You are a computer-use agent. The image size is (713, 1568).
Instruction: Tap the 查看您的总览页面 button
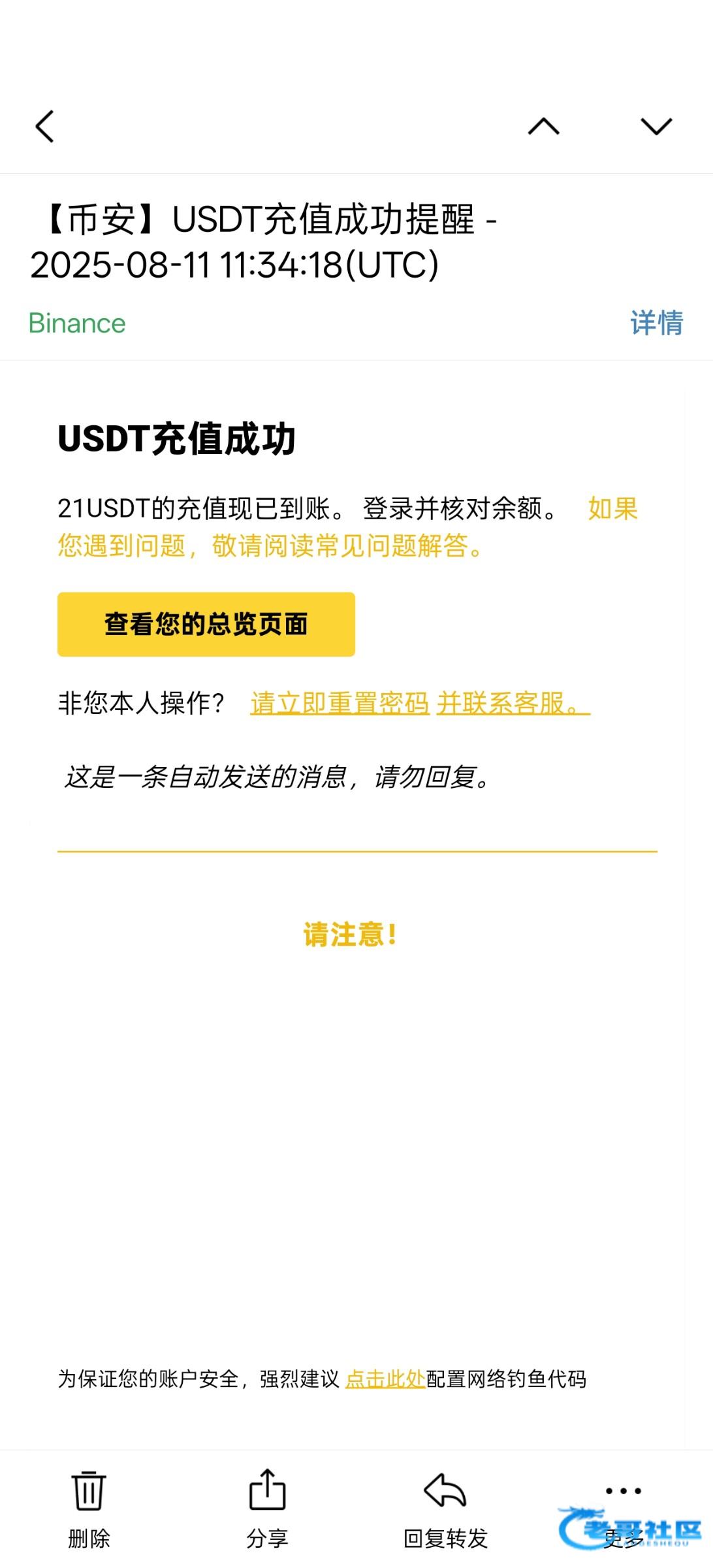(206, 625)
